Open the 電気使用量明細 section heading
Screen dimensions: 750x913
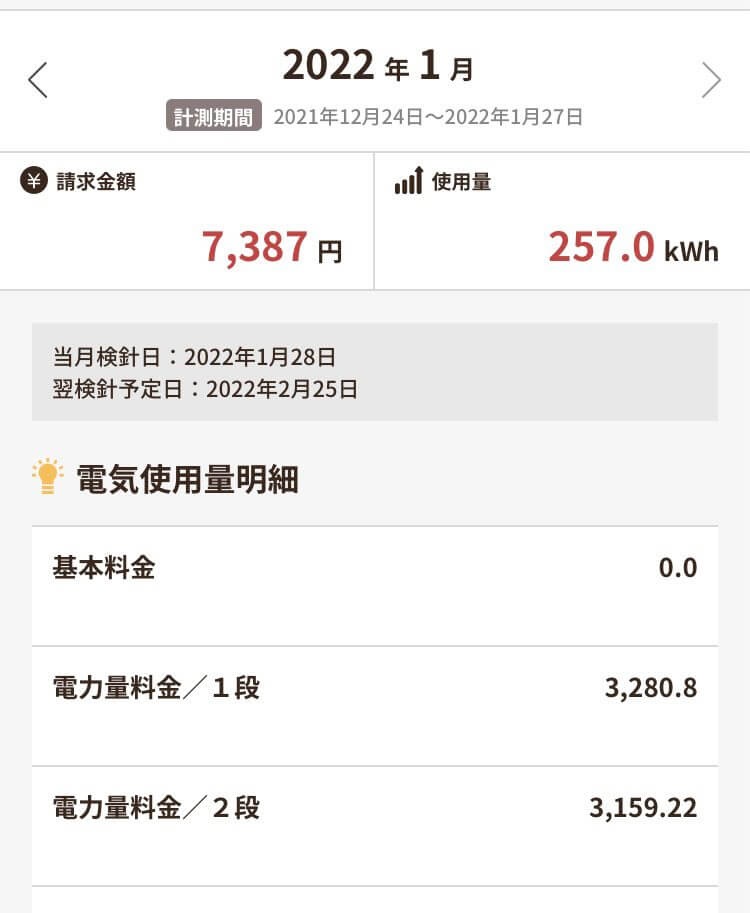pyautogui.click(x=188, y=479)
